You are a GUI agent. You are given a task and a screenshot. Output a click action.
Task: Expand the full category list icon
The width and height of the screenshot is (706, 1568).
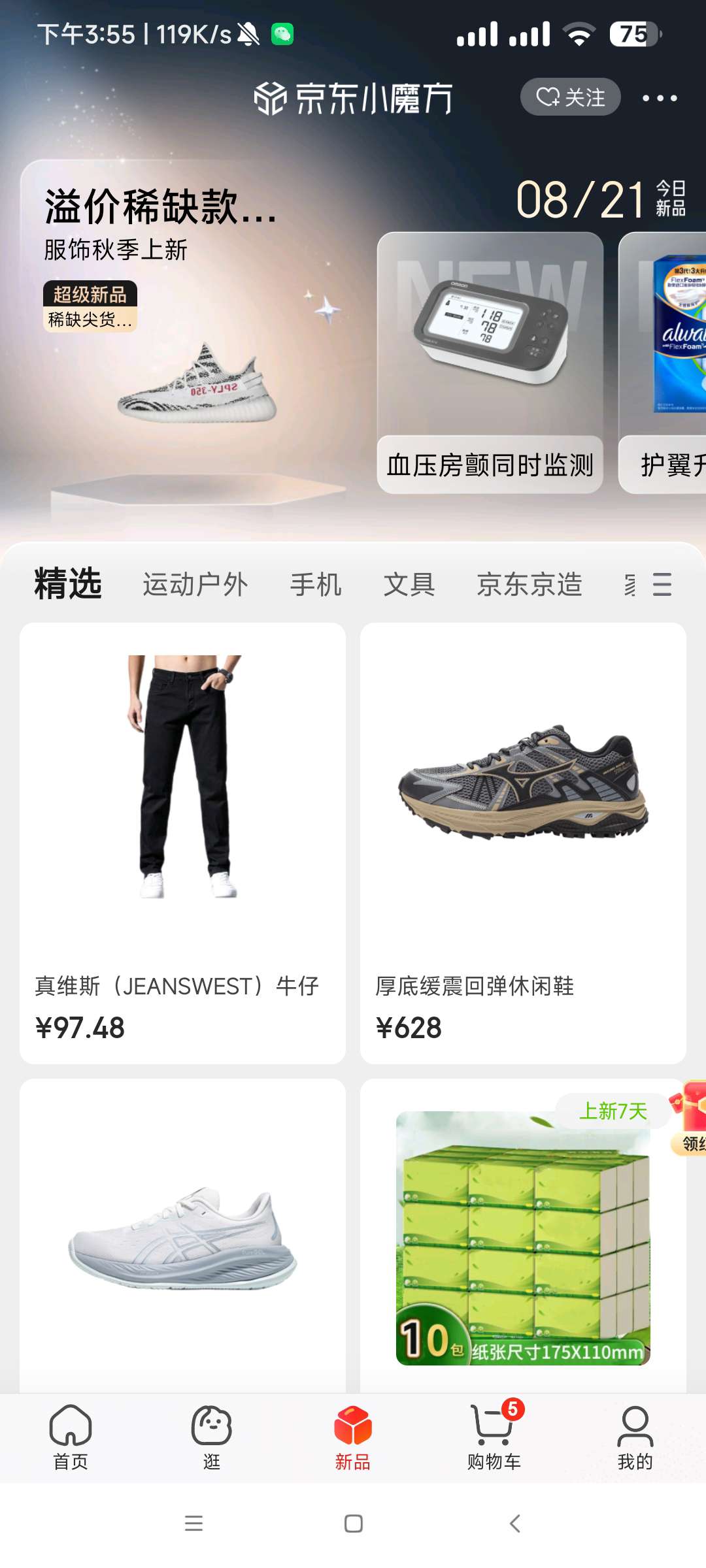[662, 584]
